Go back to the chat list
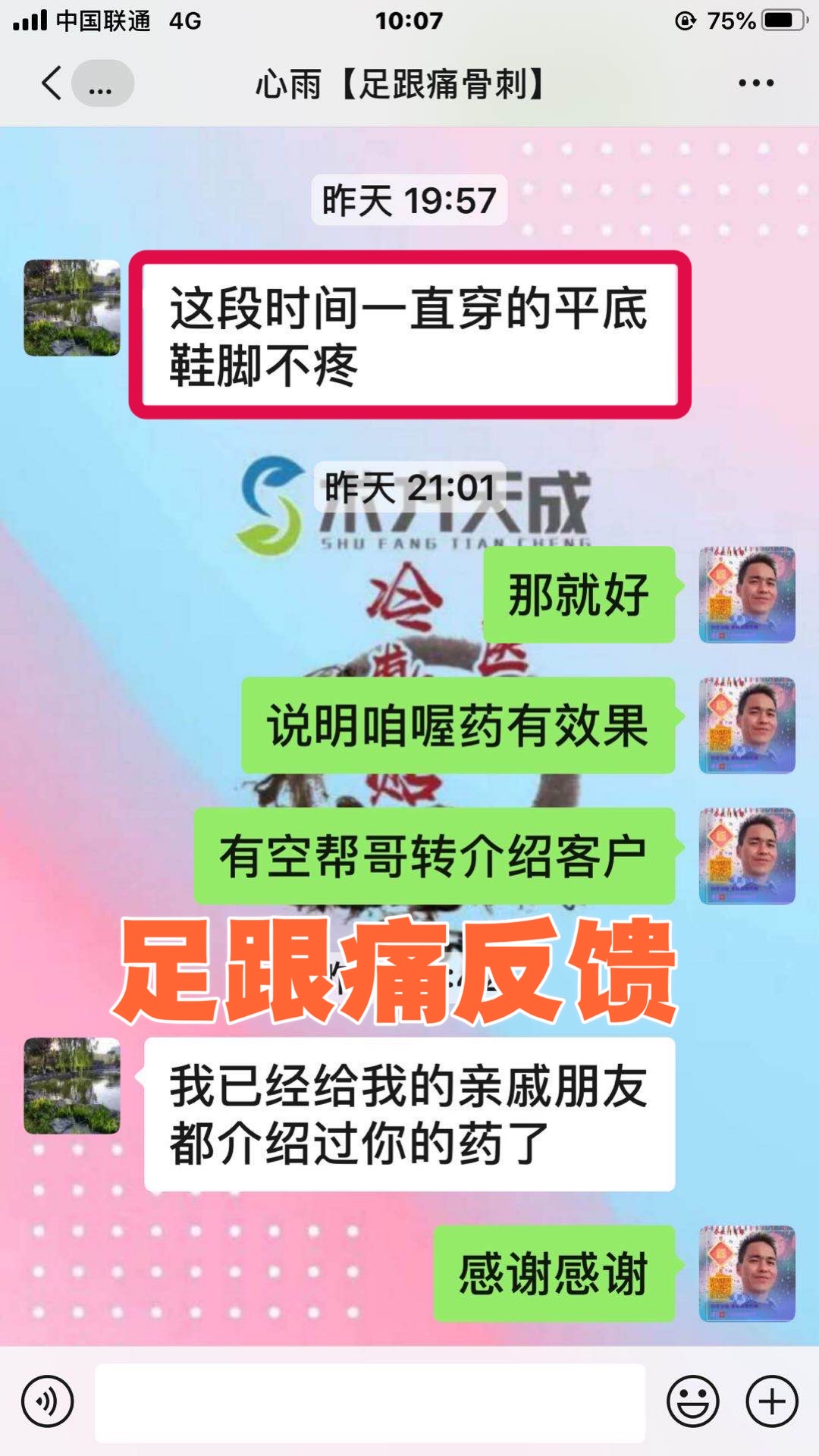Screen dimensions: 819x1456 coord(52,83)
